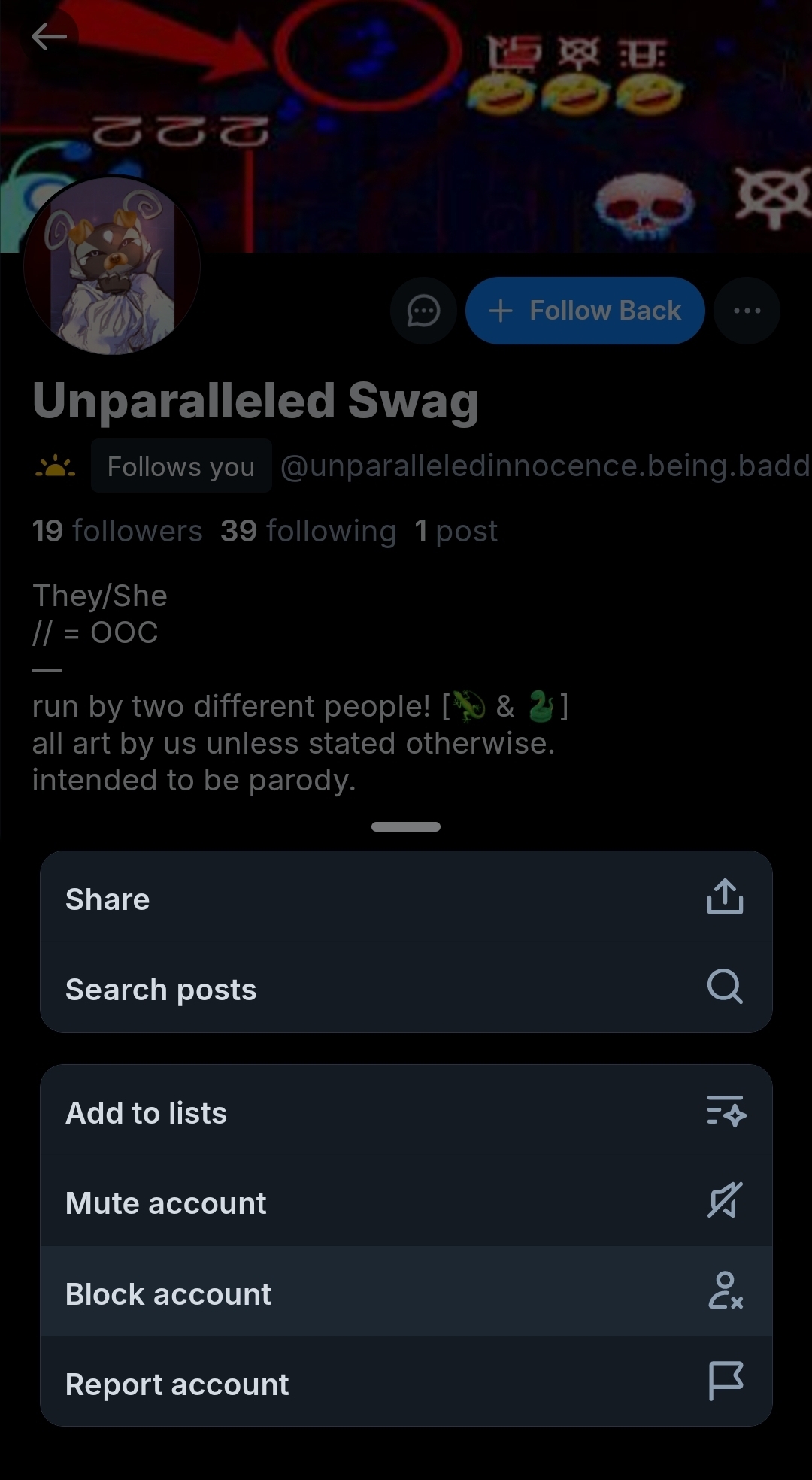Select Share from the menu

click(x=406, y=899)
